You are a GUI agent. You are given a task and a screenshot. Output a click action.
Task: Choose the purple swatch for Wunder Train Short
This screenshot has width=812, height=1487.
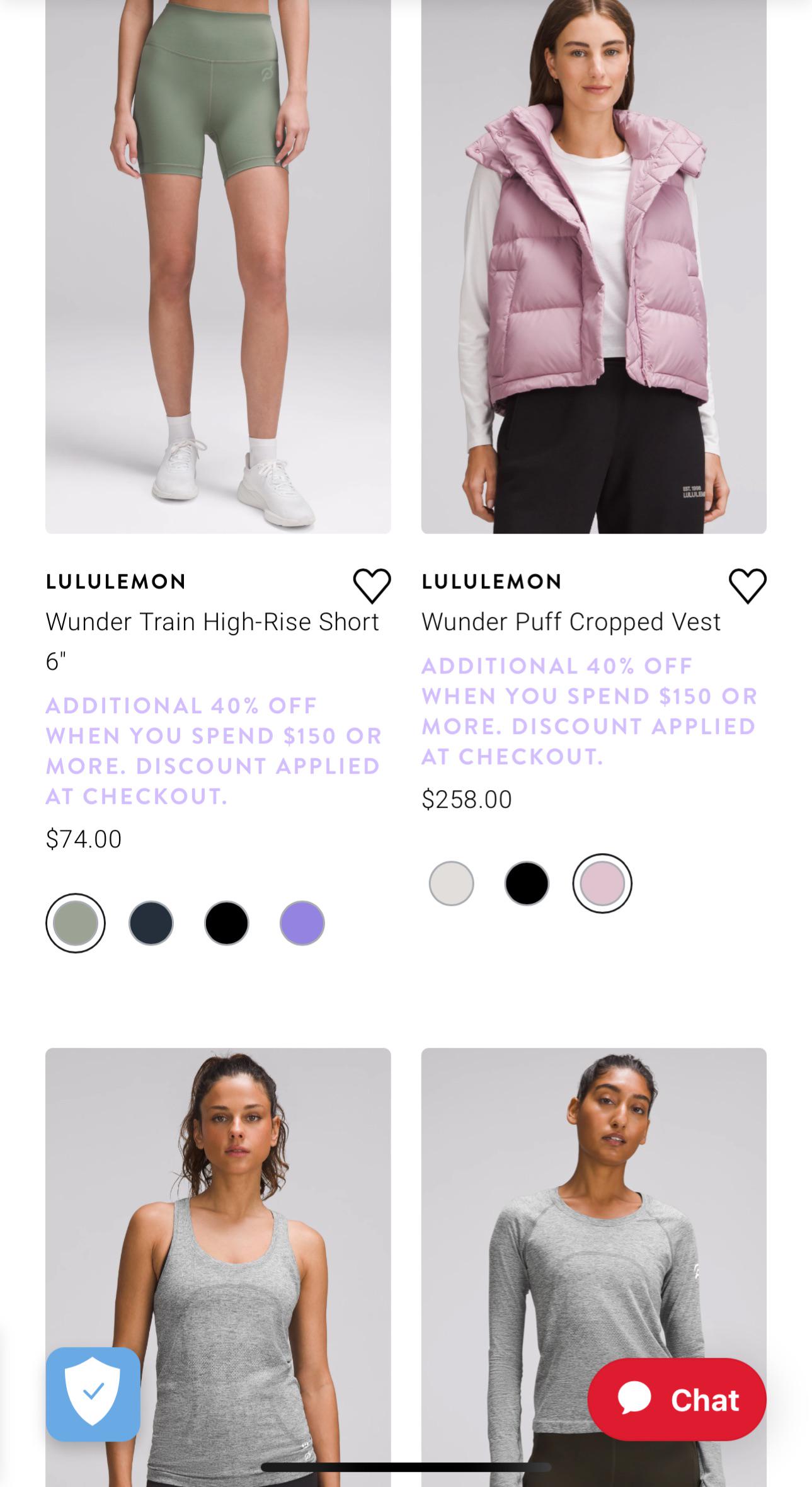(302, 923)
